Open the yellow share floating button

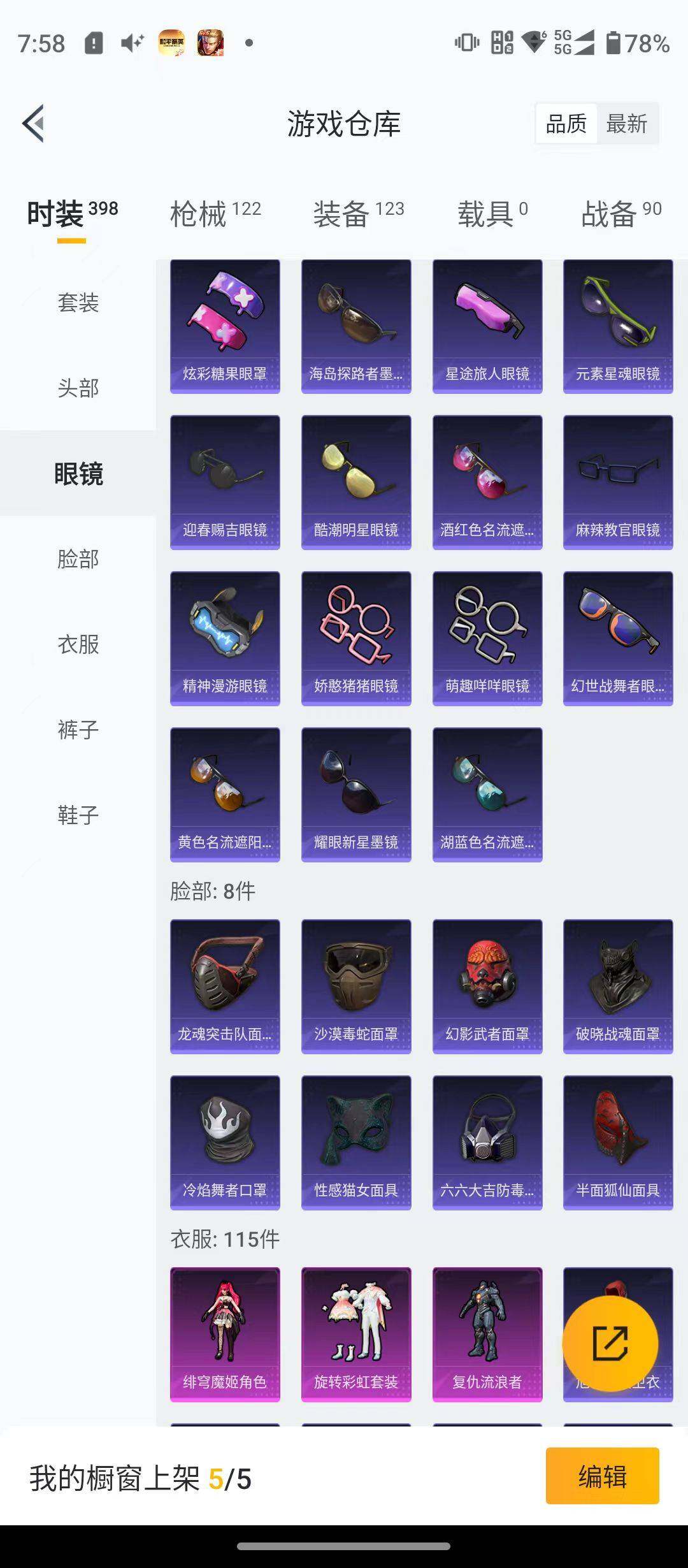tap(611, 1343)
